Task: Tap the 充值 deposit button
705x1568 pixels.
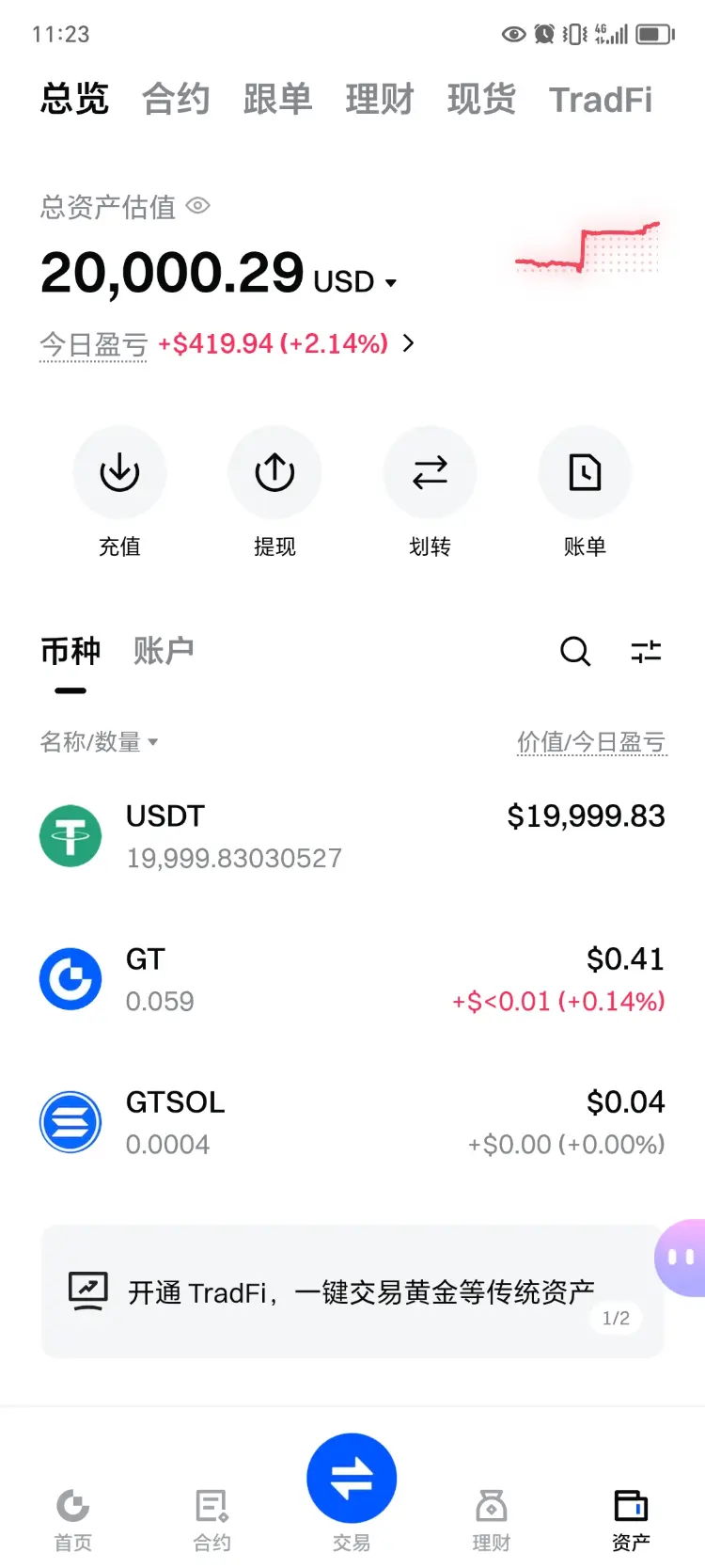Action: [x=119, y=472]
